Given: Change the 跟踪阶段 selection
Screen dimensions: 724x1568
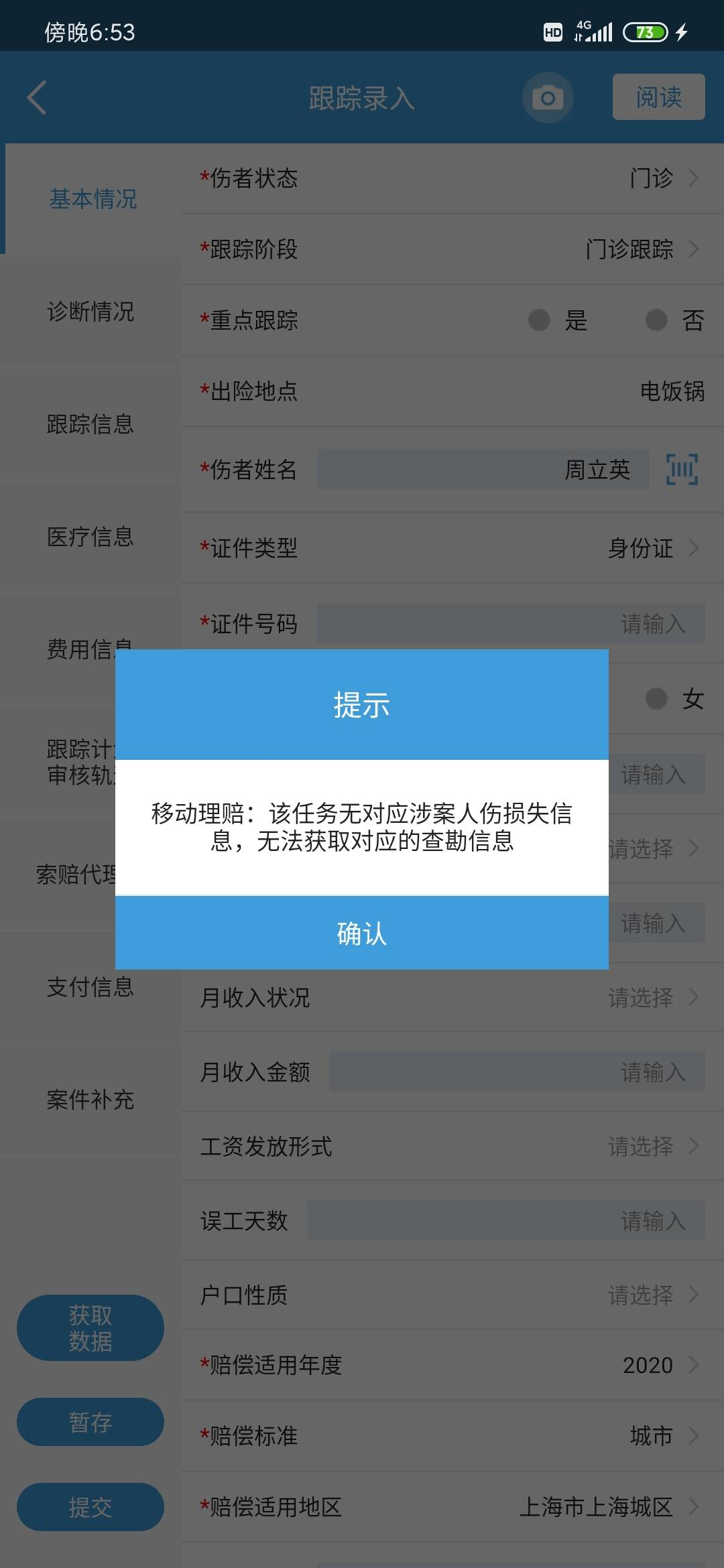Looking at the screenshot, I should click(452, 249).
